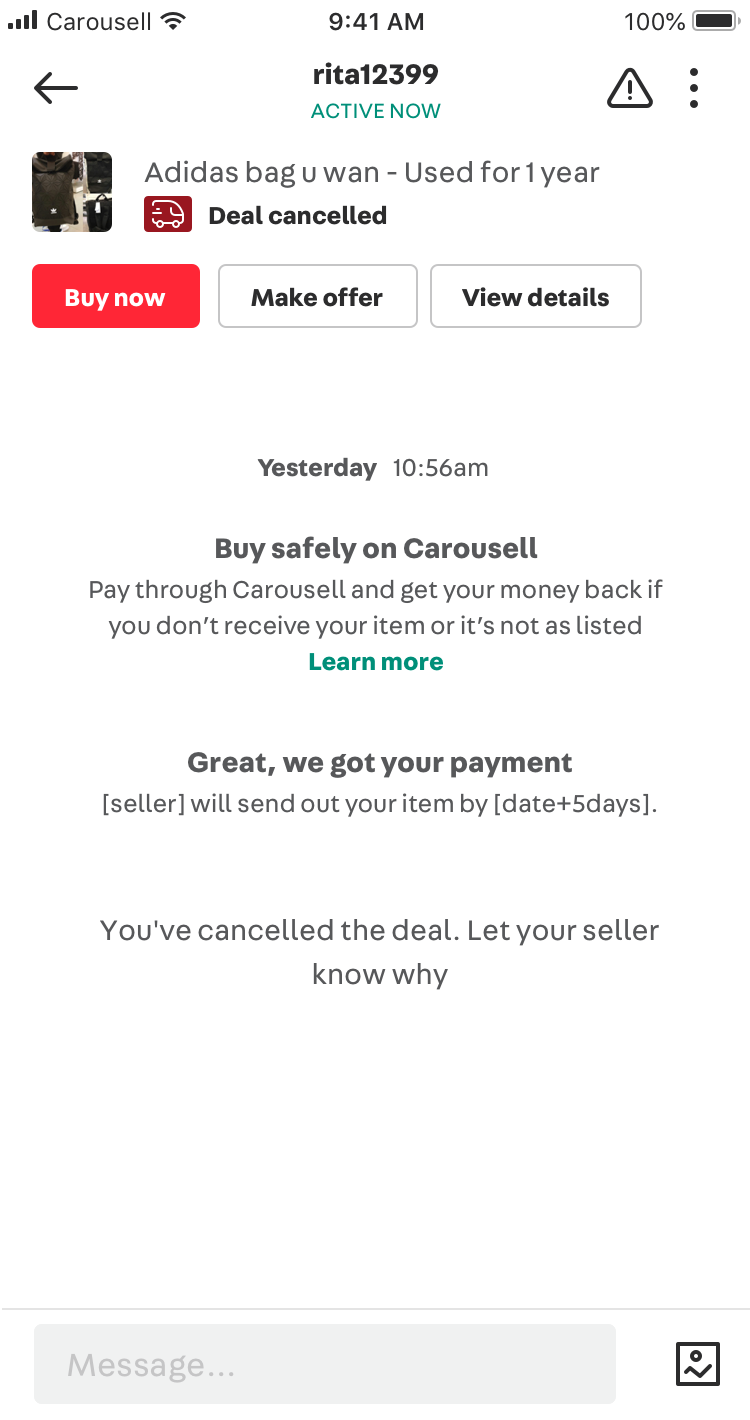Open View details
The height and width of the screenshot is (1420, 750).
pos(536,296)
